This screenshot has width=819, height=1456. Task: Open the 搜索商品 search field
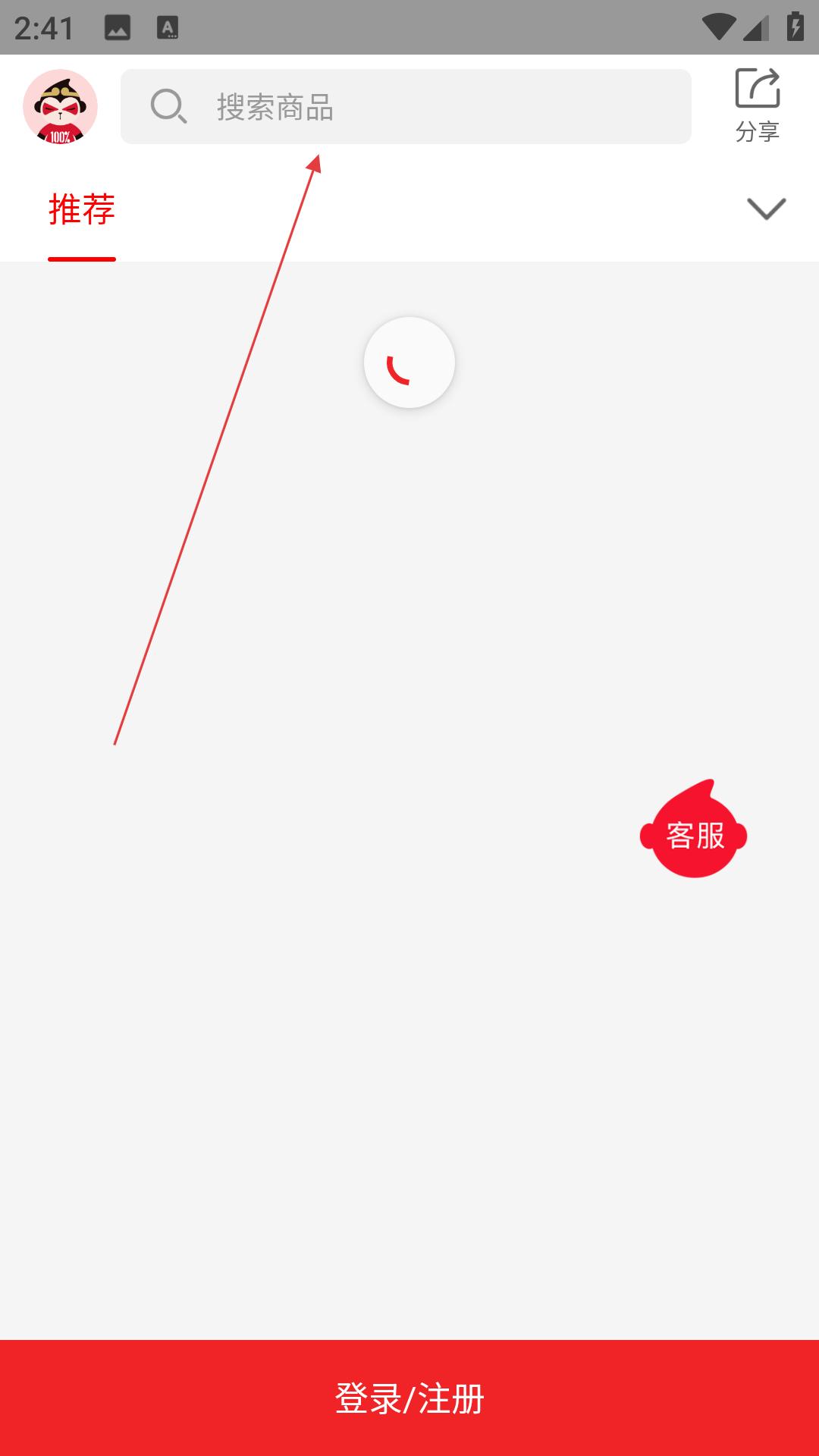(x=406, y=106)
